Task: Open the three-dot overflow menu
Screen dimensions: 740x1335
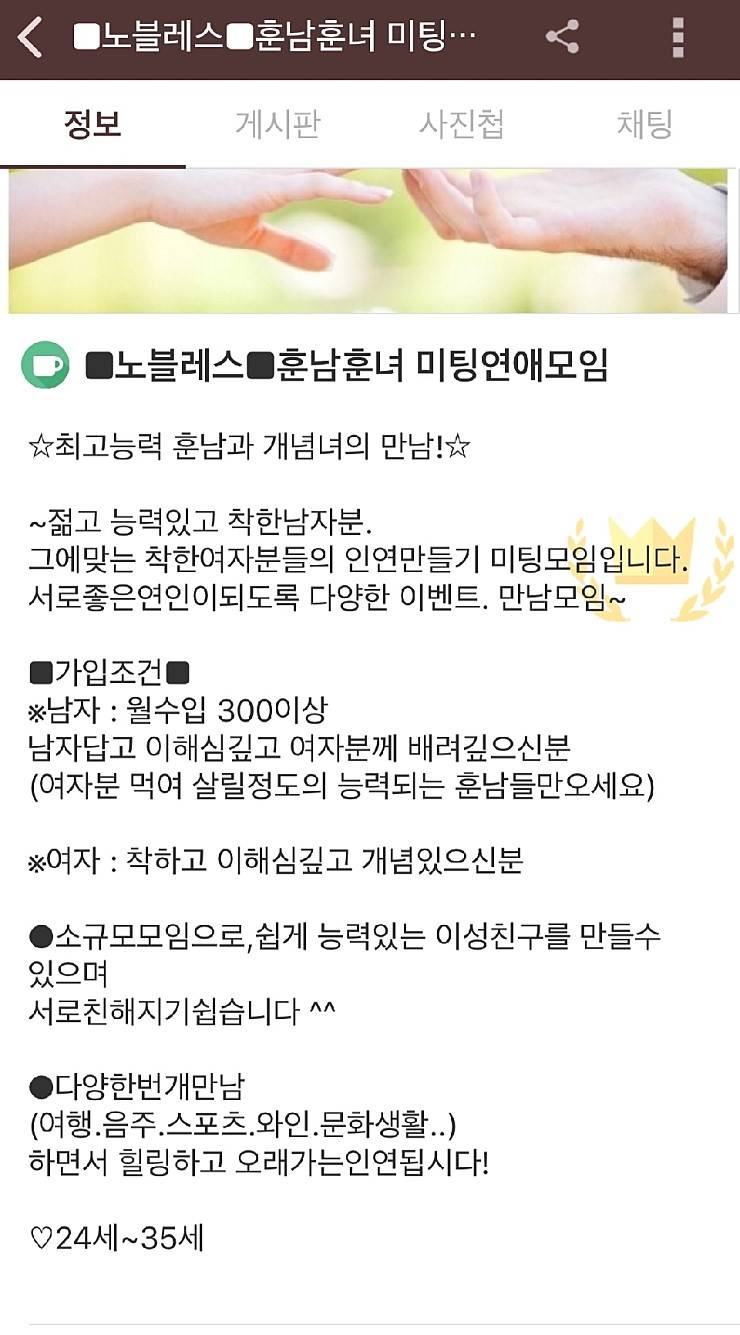Action: tap(678, 38)
